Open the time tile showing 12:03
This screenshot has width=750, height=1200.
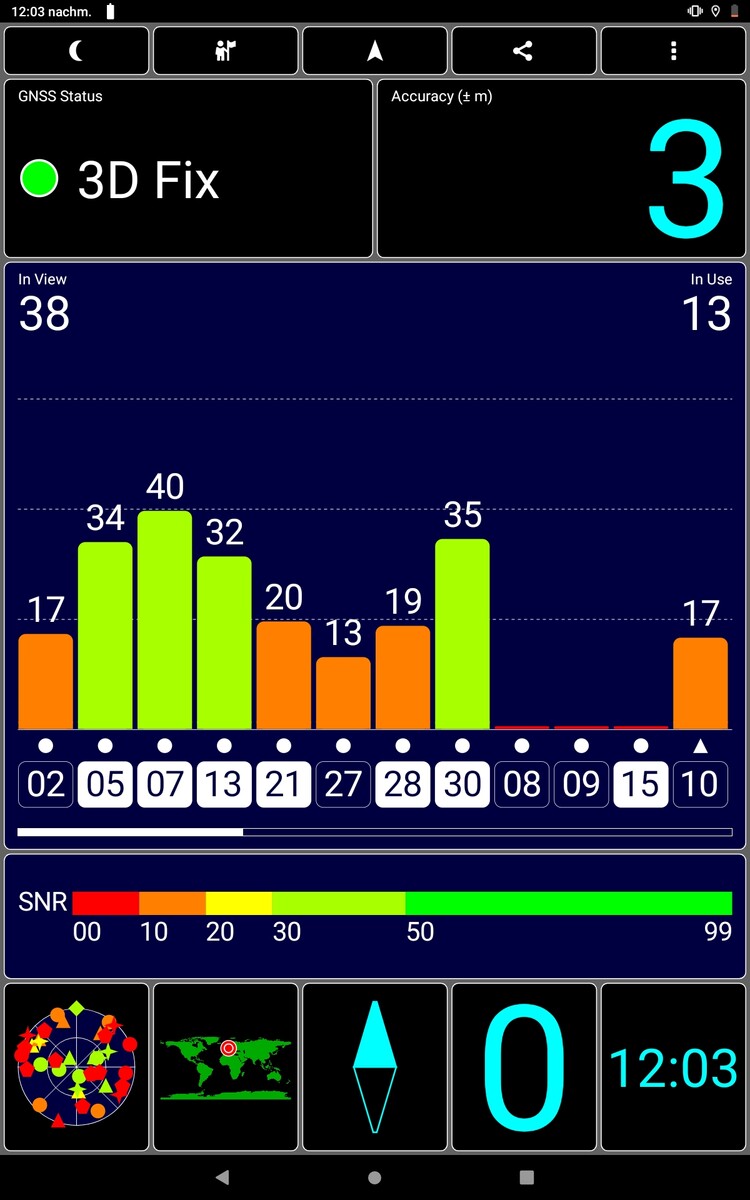tap(673, 1067)
